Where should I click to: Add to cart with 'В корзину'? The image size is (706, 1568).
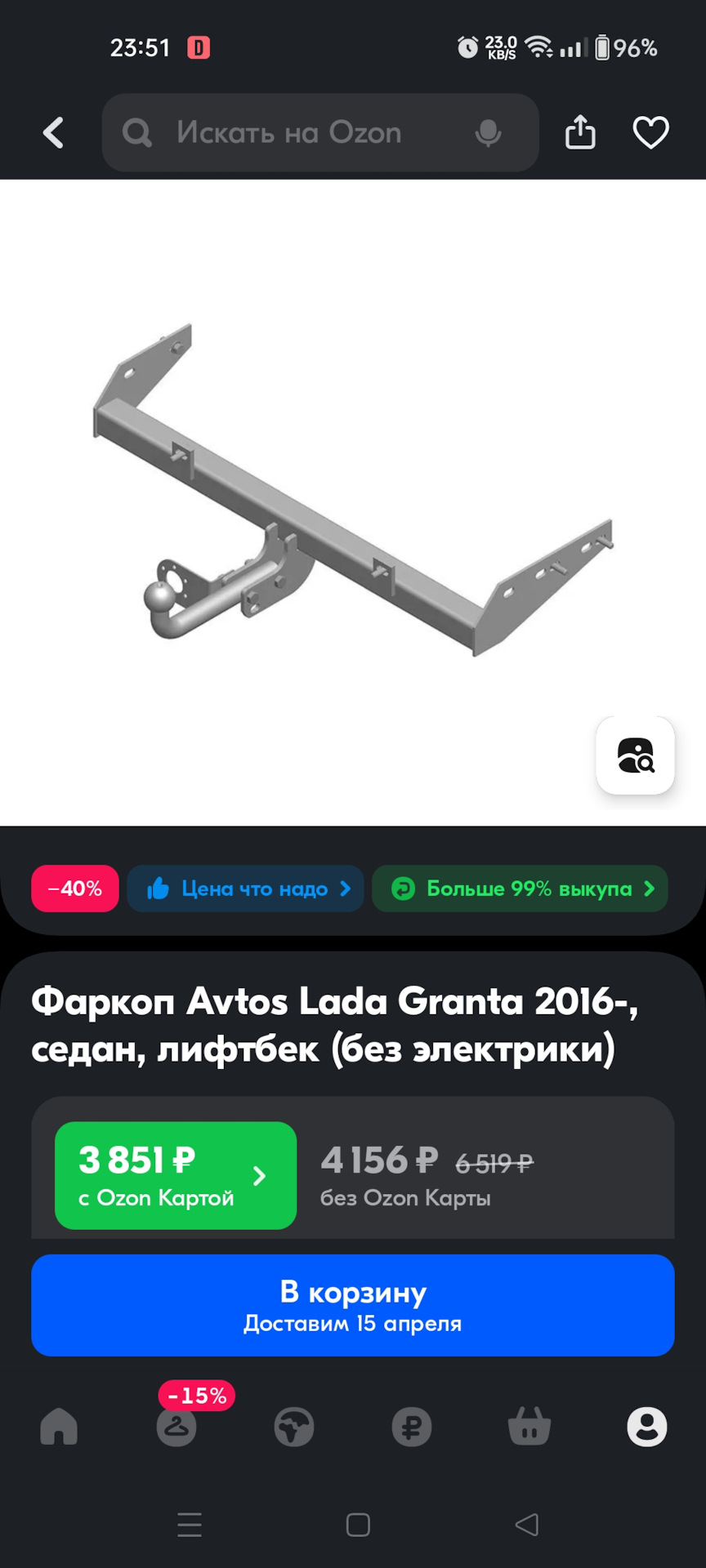pyautogui.click(x=353, y=1305)
